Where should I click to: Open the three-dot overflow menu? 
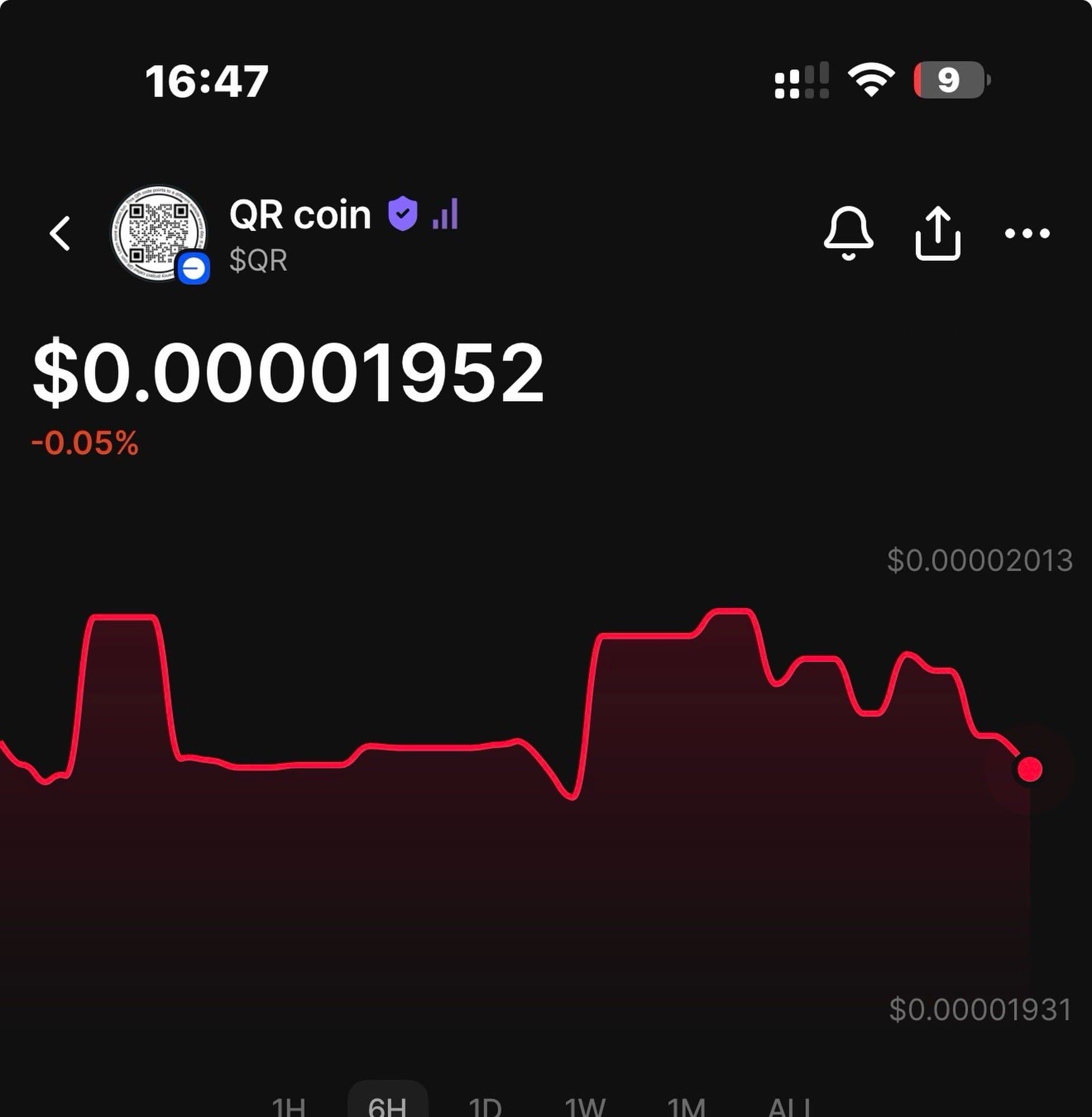(x=1027, y=233)
